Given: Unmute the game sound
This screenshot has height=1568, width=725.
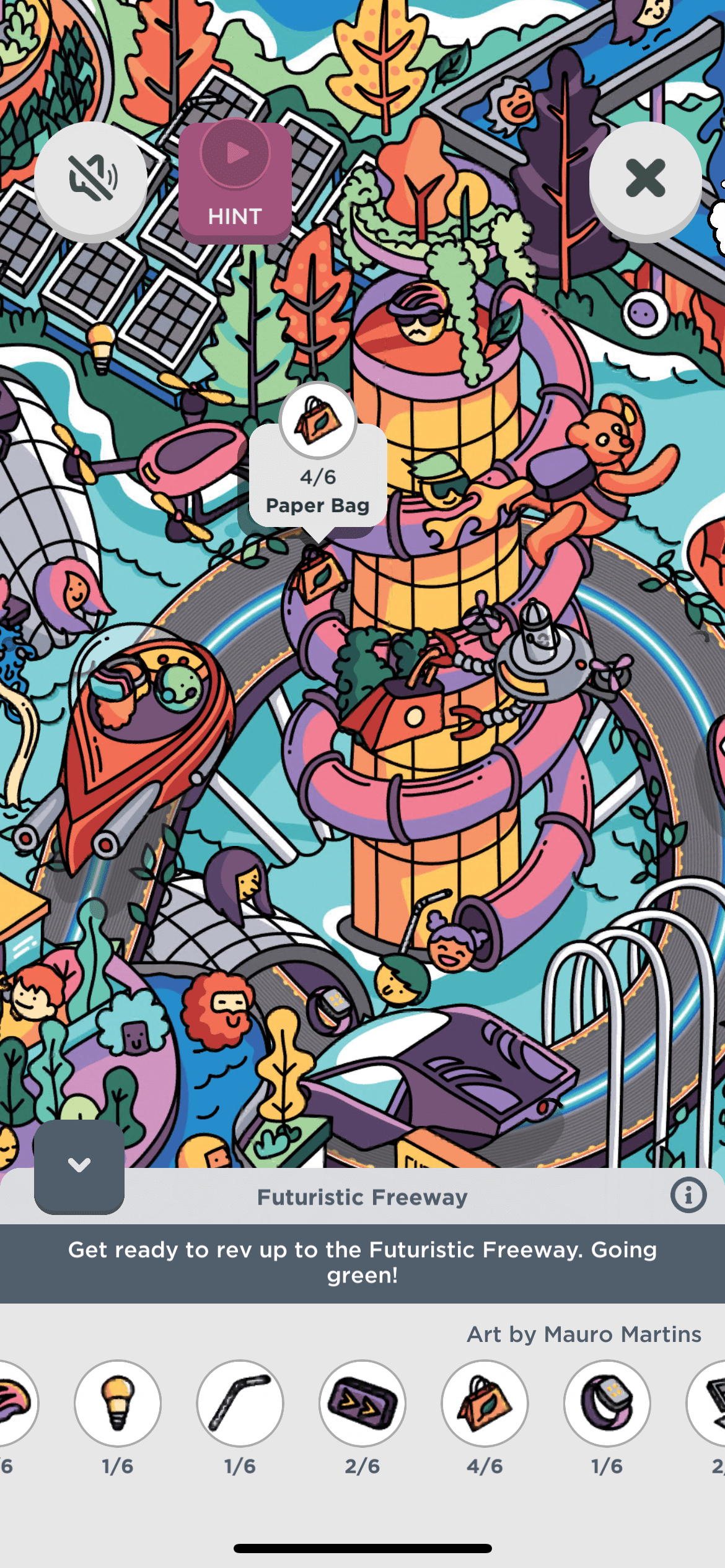Looking at the screenshot, I should click(x=91, y=178).
